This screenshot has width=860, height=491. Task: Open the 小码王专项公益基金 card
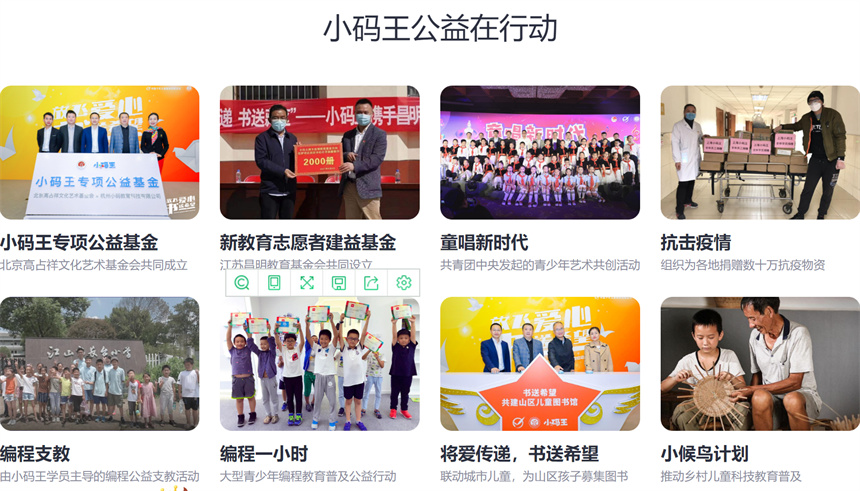99,153
